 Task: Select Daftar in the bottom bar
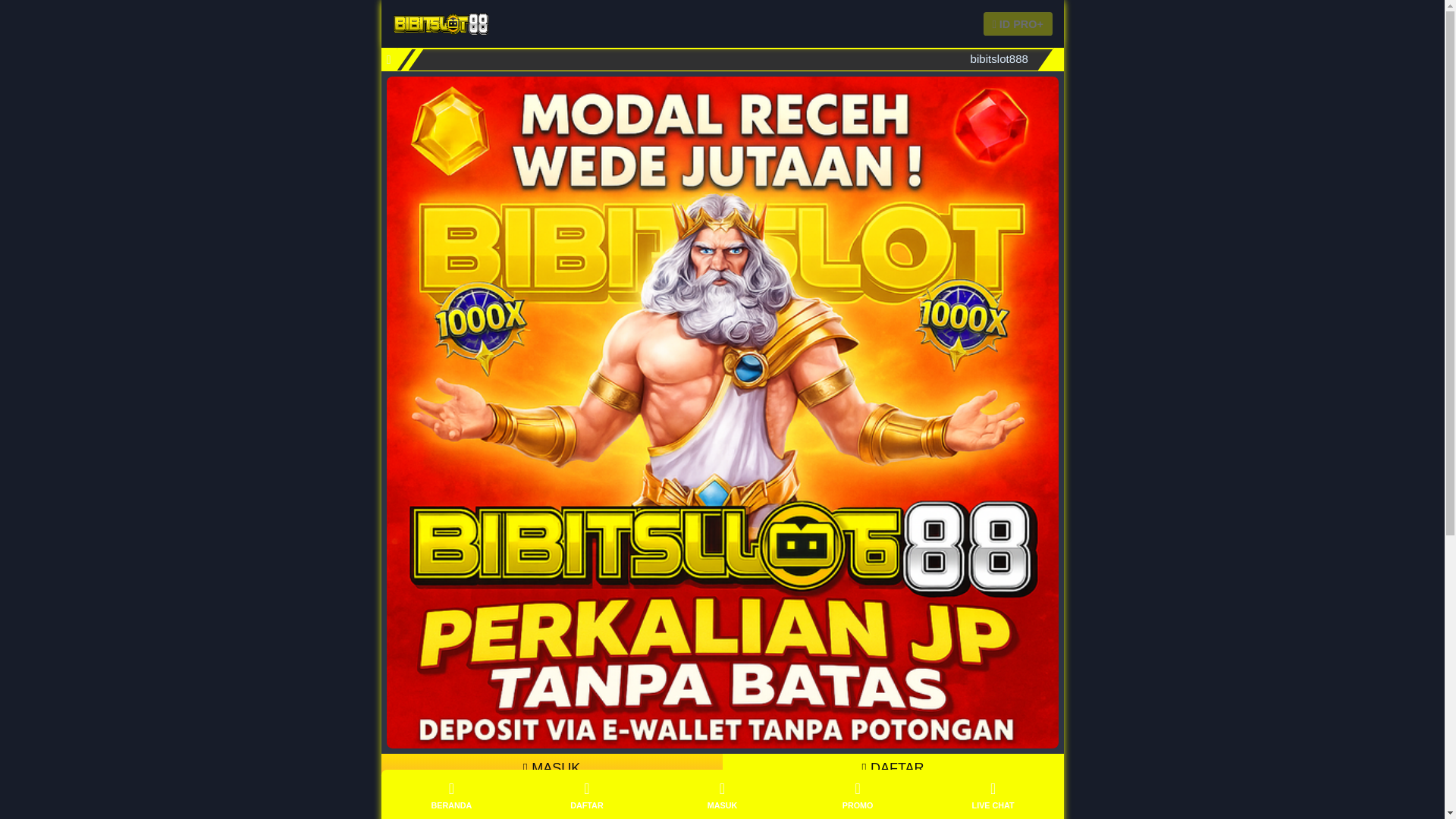click(x=587, y=796)
